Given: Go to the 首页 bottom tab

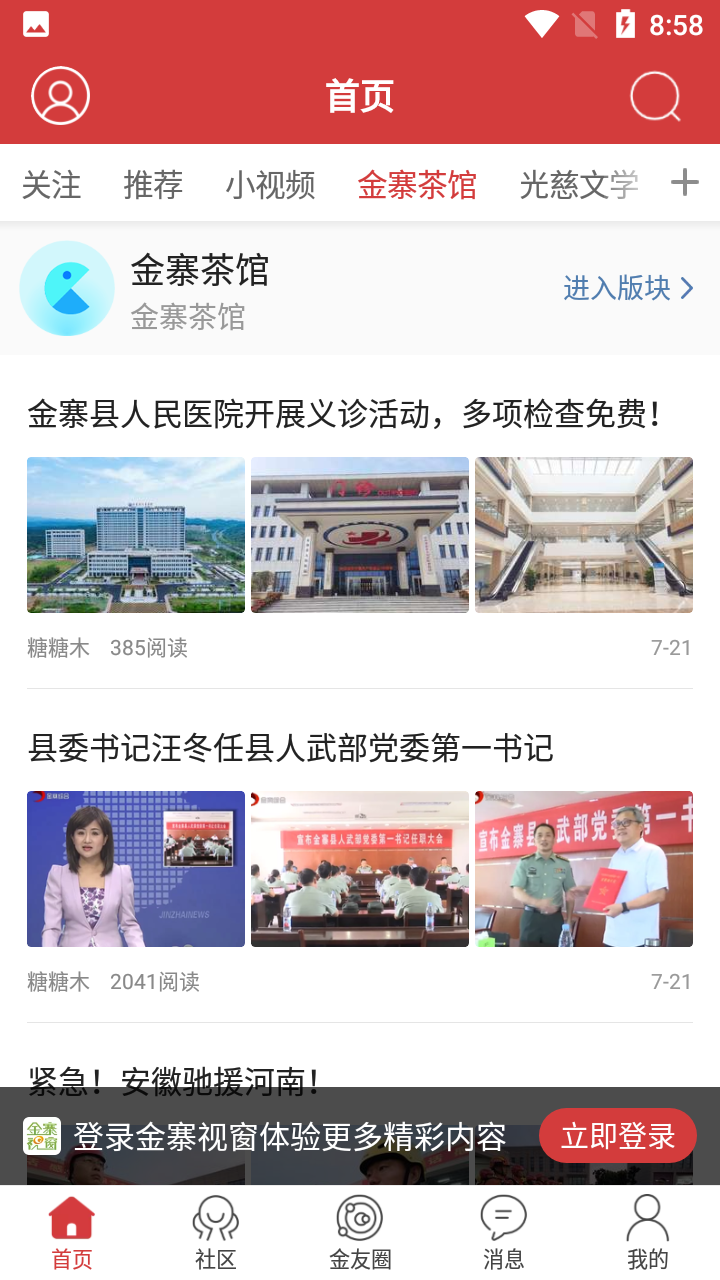Looking at the screenshot, I should point(72,1232).
